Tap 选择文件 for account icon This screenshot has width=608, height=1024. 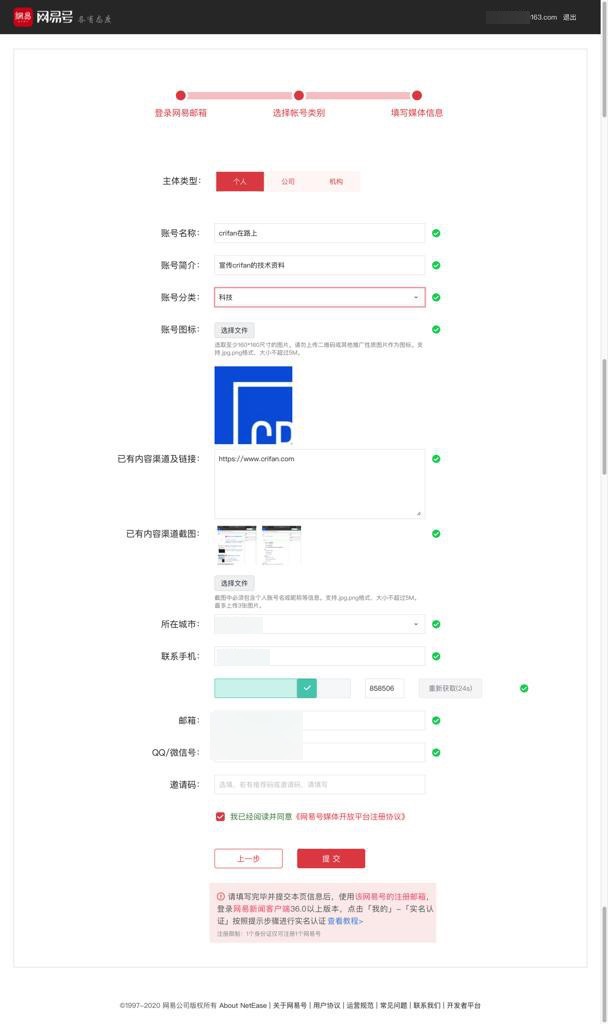234,330
